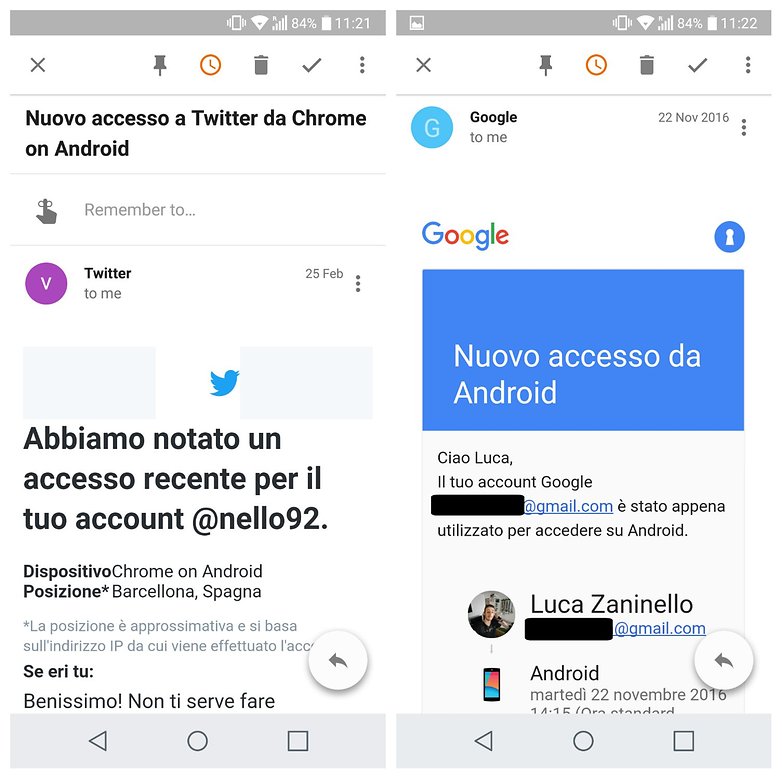Open the toolbar overflow menu above the Twitter email
This screenshot has width=782, height=779.
[x=362, y=65]
